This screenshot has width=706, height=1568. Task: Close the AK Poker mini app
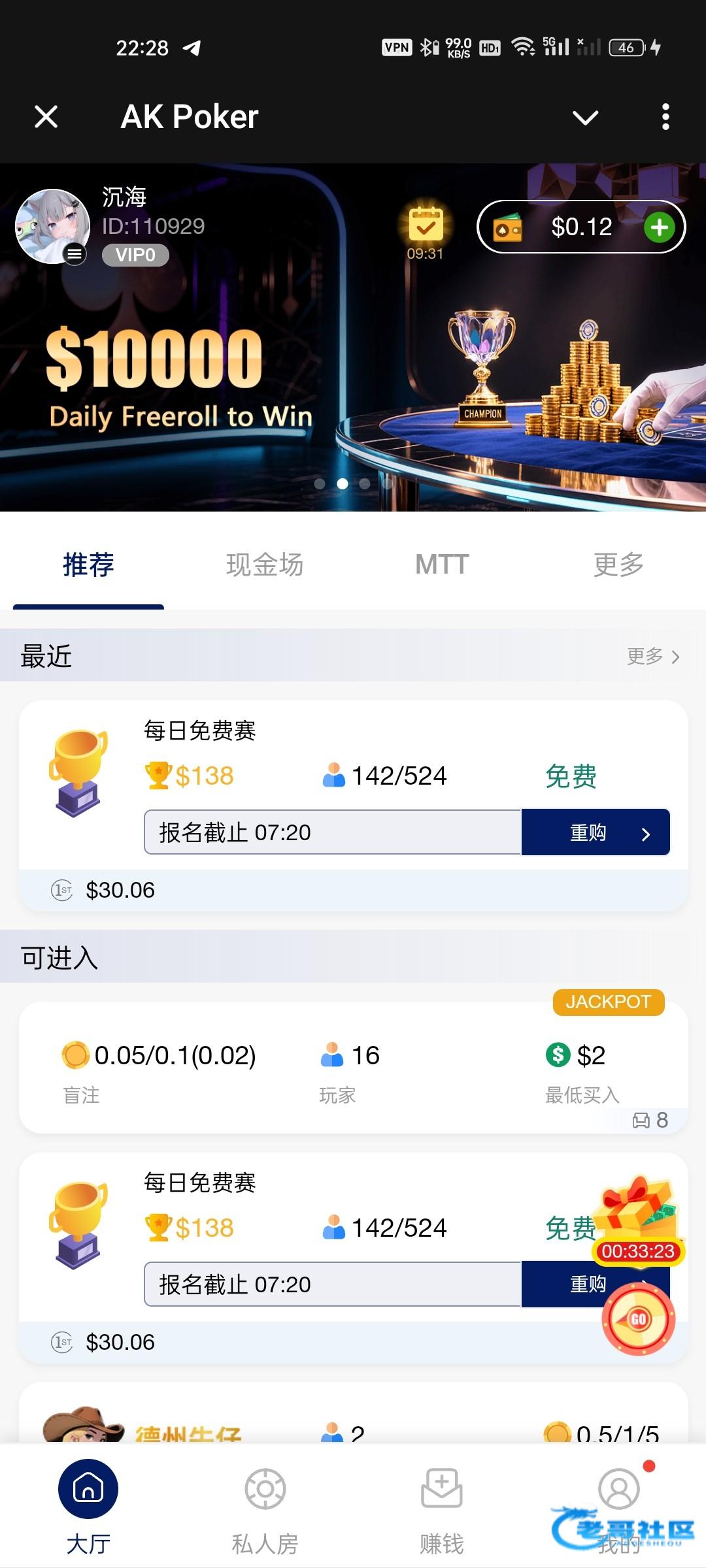[x=46, y=118]
